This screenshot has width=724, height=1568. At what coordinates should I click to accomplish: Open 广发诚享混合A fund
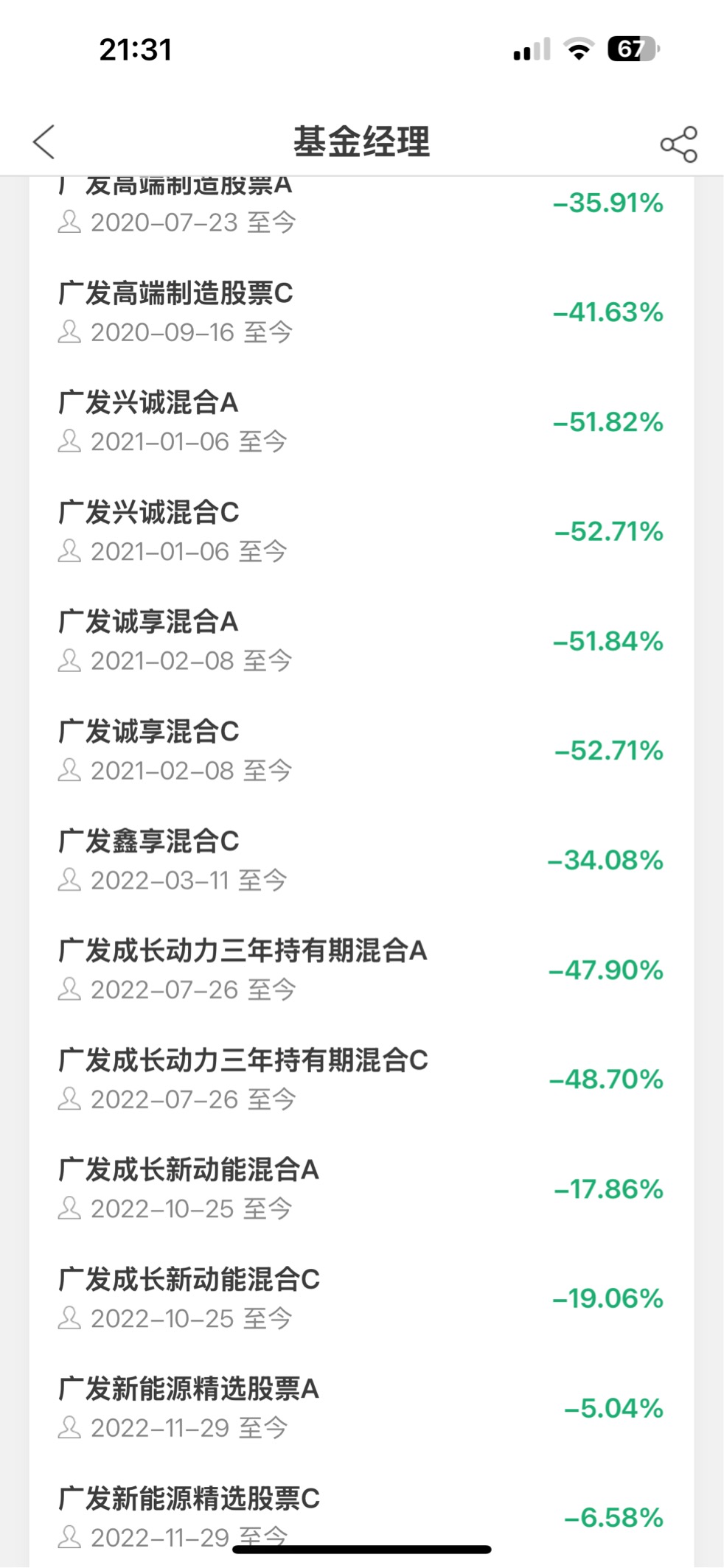point(361,641)
